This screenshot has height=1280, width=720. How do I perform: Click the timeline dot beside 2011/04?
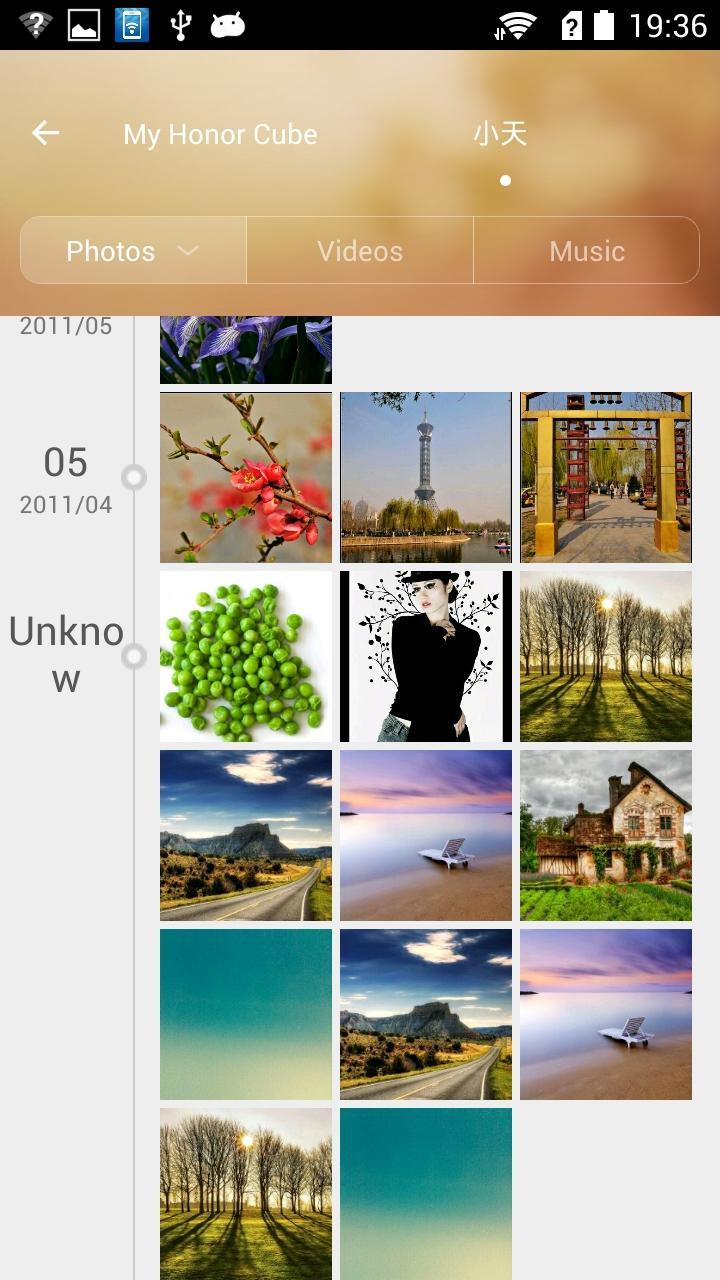pos(133,477)
